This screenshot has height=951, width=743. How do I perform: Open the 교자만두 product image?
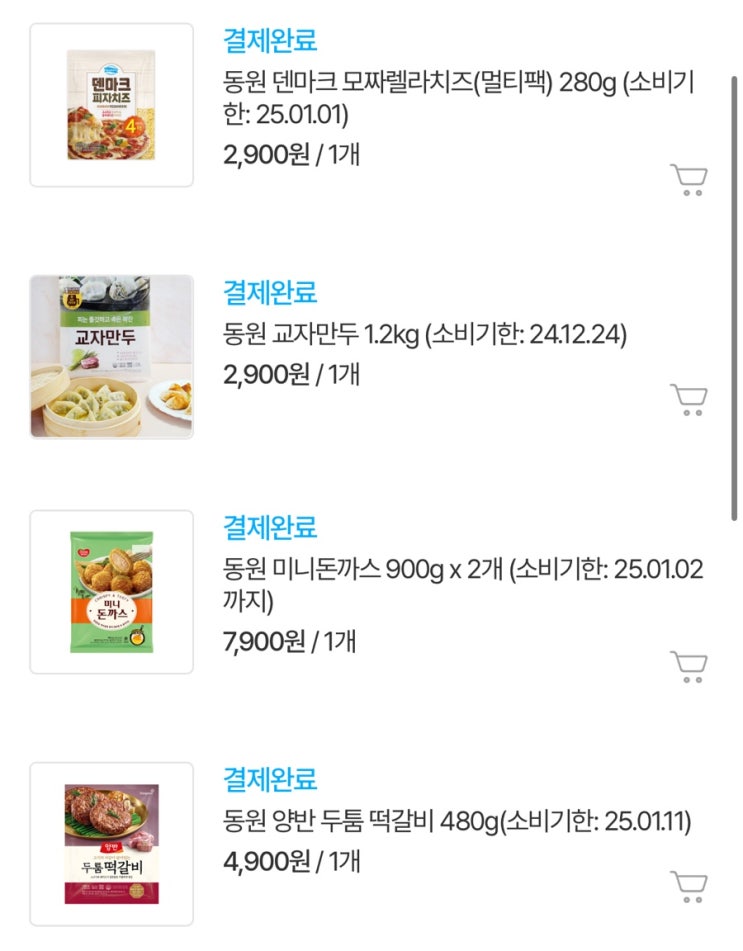click(x=111, y=357)
